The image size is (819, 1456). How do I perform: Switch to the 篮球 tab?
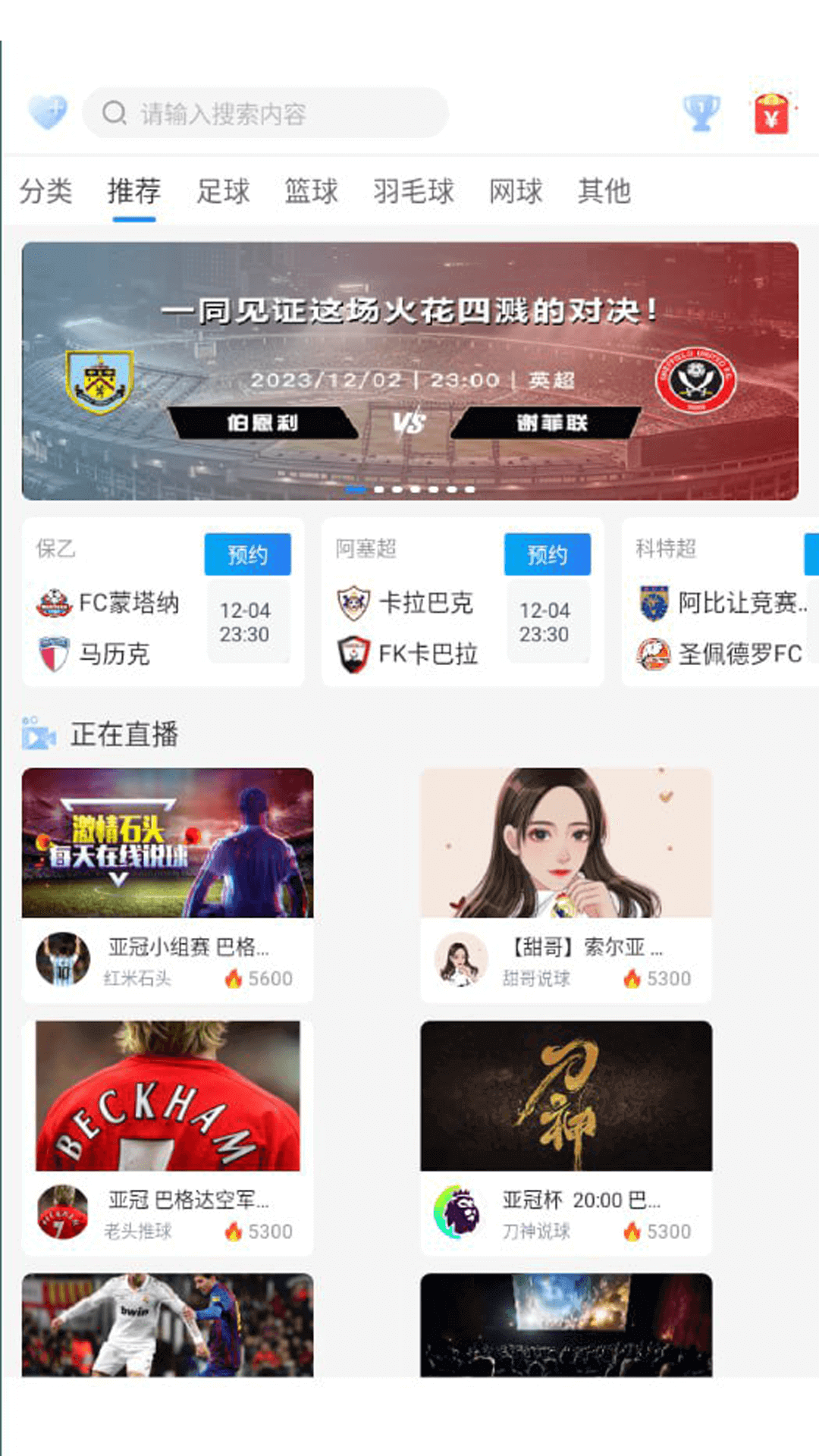(x=311, y=191)
